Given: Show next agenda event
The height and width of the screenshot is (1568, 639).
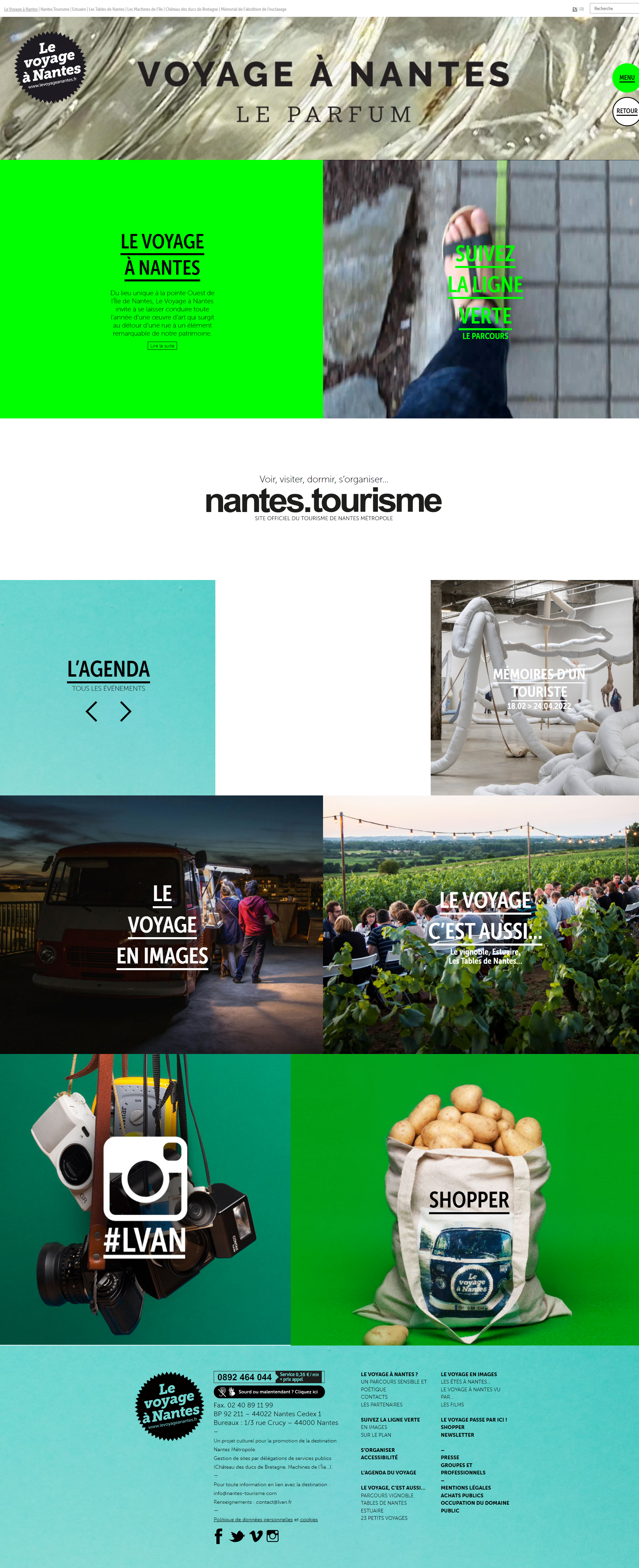Looking at the screenshot, I should pos(126,711).
